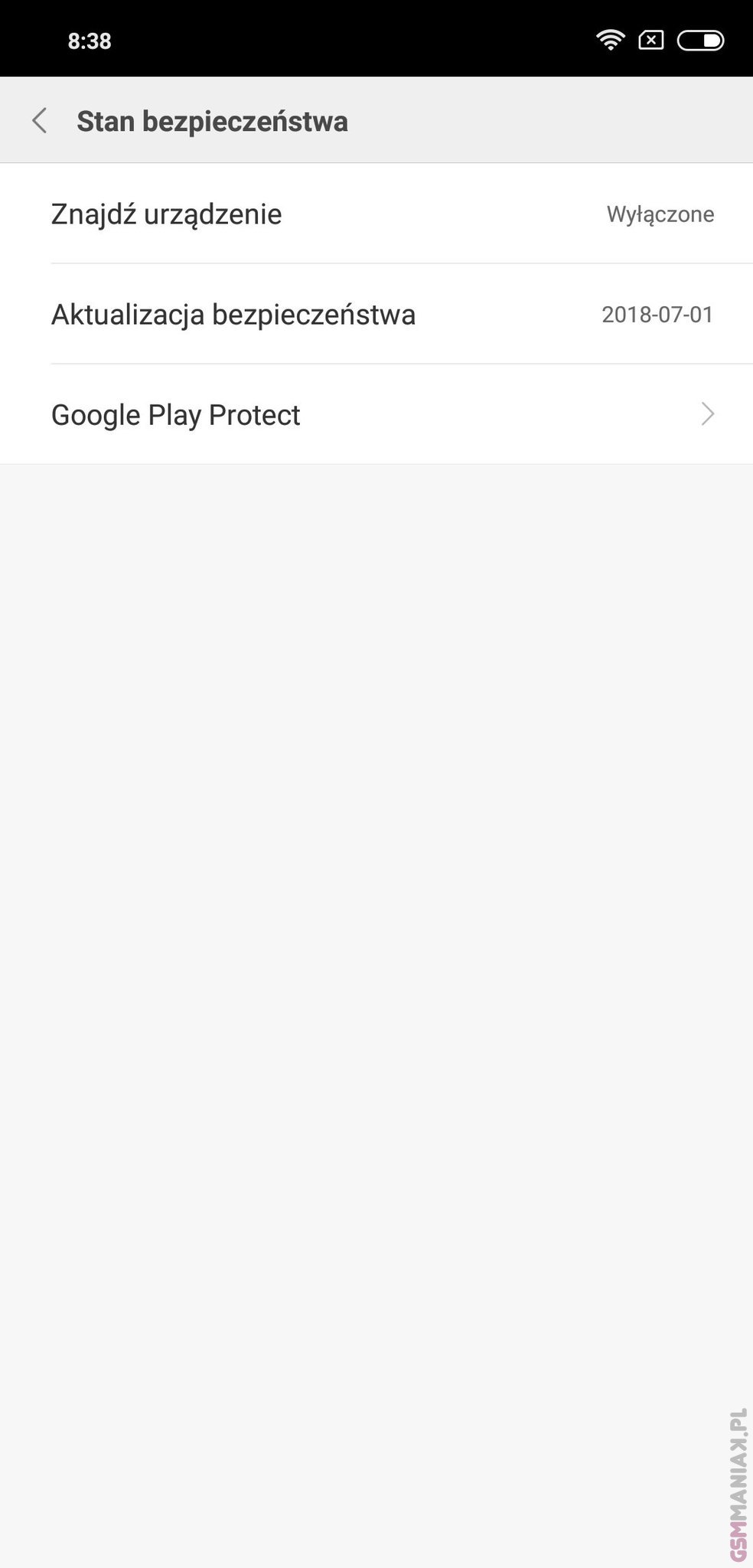Go back from Stan bezpieczeństwa
This screenshot has width=753, height=1568.
point(40,121)
